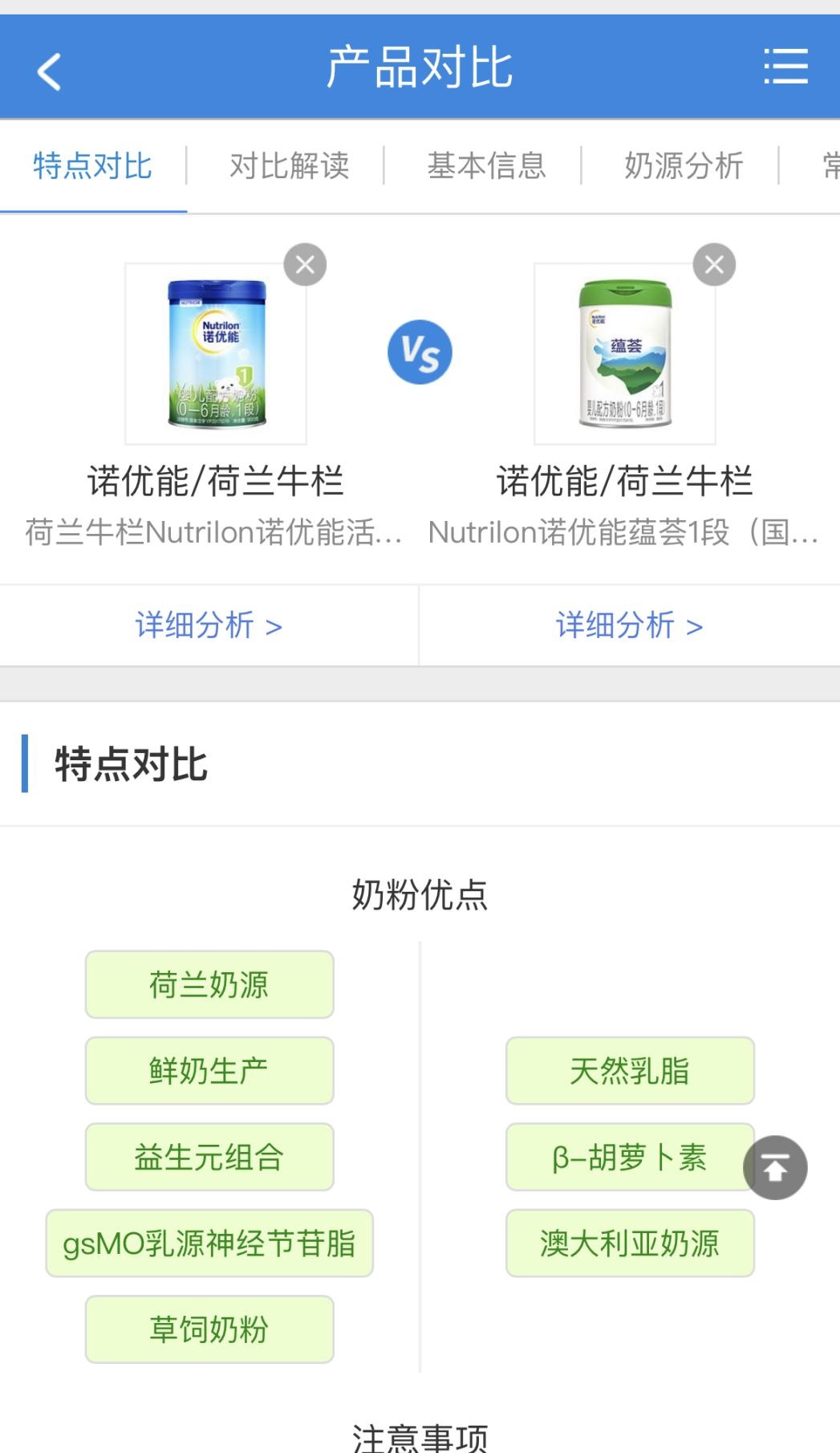Open the 益生元组合 tag
The height and width of the screenshot is (1453, 840).
(209, 1157)
